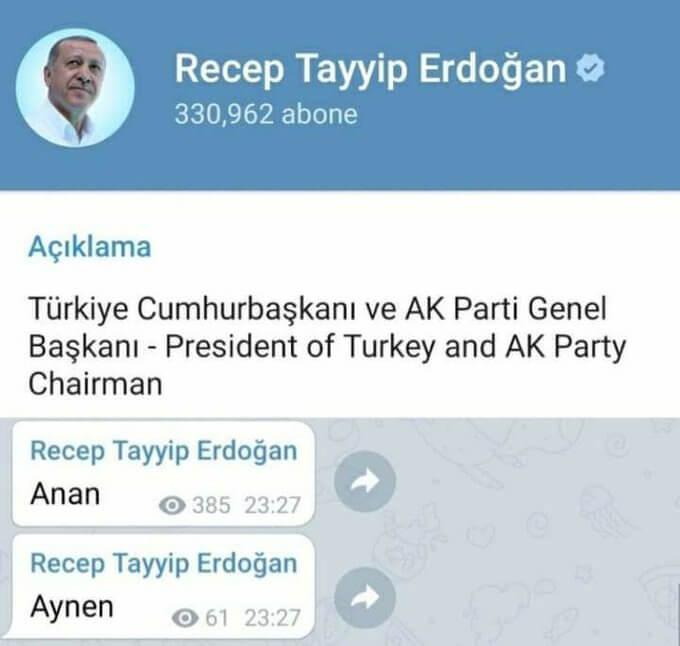Forward the 'Aynen' message
The height and width of the screenshot is (646, 680).
point(365,598)
